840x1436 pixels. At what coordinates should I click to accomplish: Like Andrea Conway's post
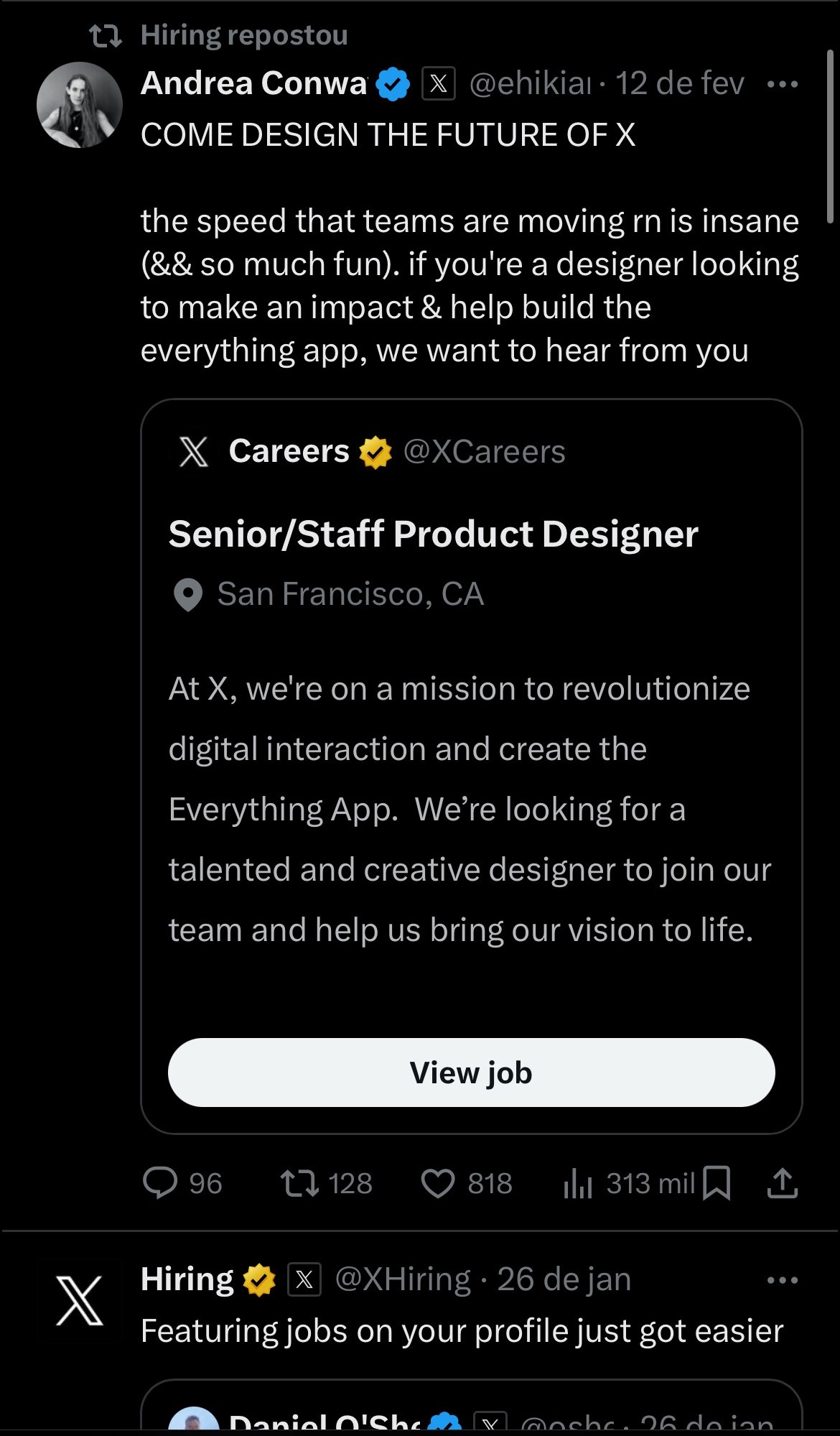pos(467,1183)
